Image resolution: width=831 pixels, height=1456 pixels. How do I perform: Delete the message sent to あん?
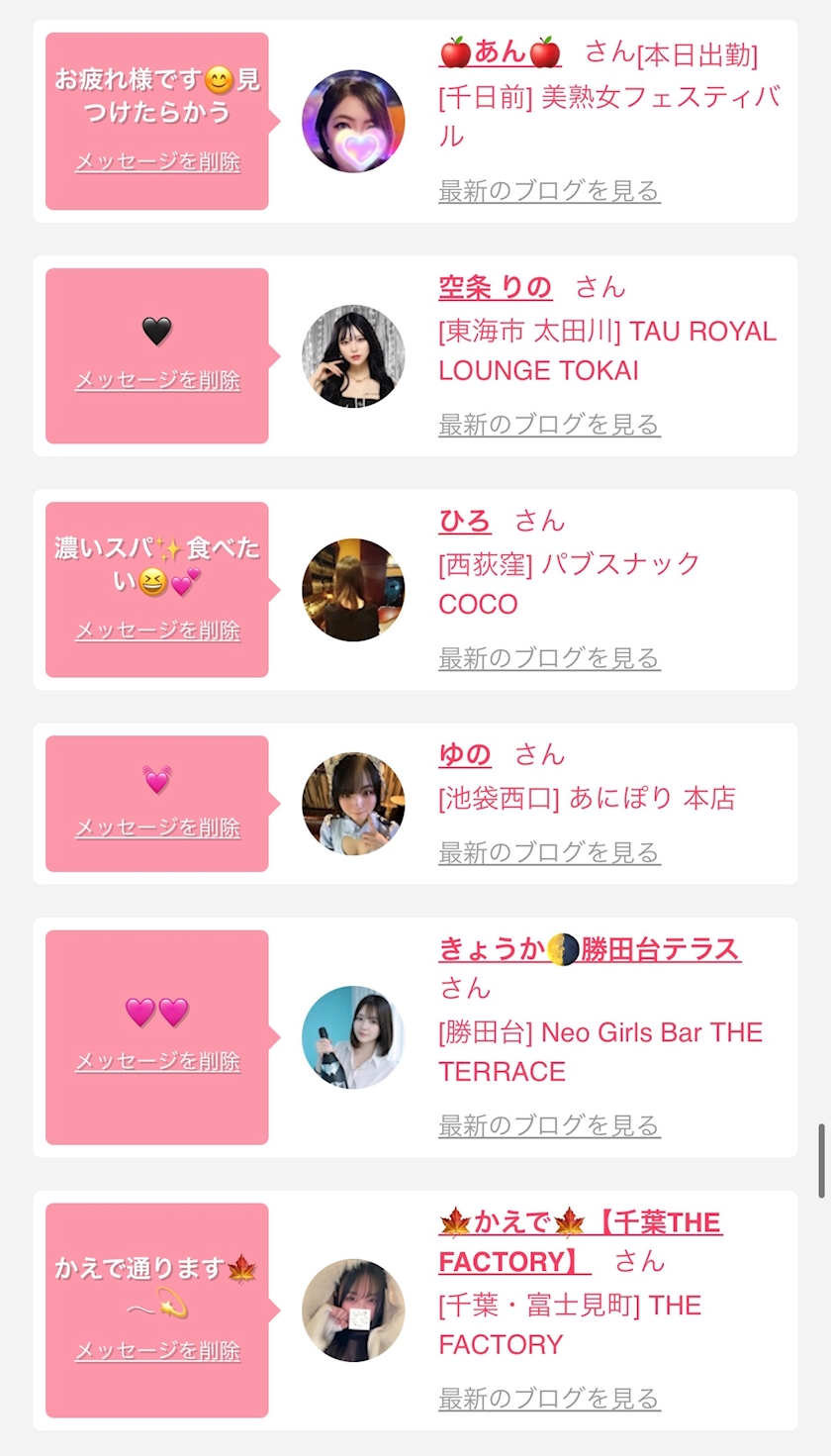pos(157,162)
